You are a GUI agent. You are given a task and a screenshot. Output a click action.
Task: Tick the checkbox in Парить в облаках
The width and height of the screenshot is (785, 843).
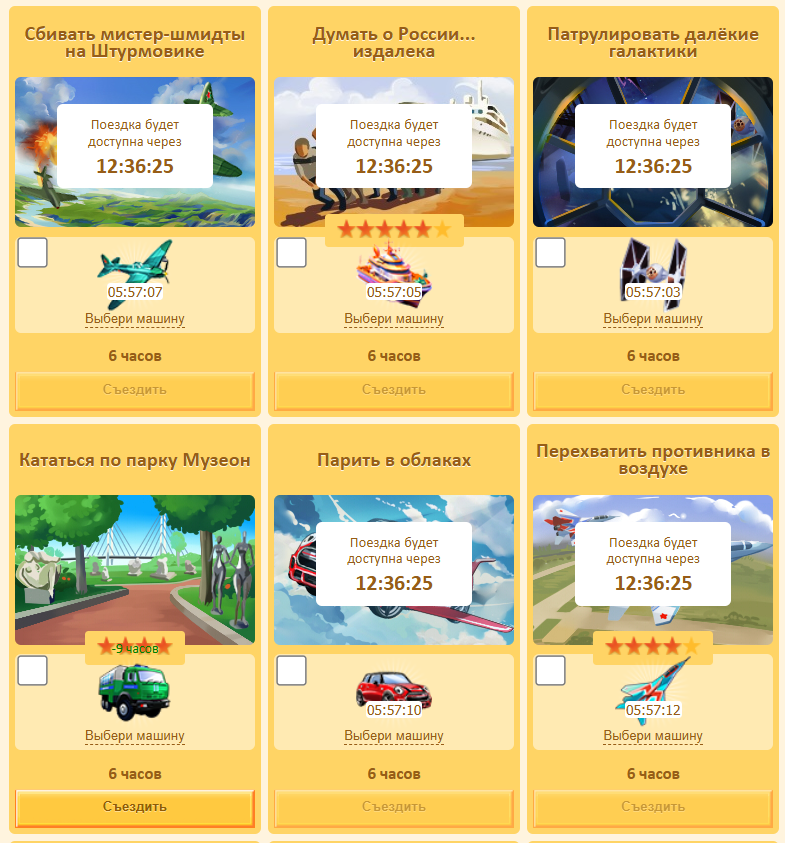click(291, 670)
